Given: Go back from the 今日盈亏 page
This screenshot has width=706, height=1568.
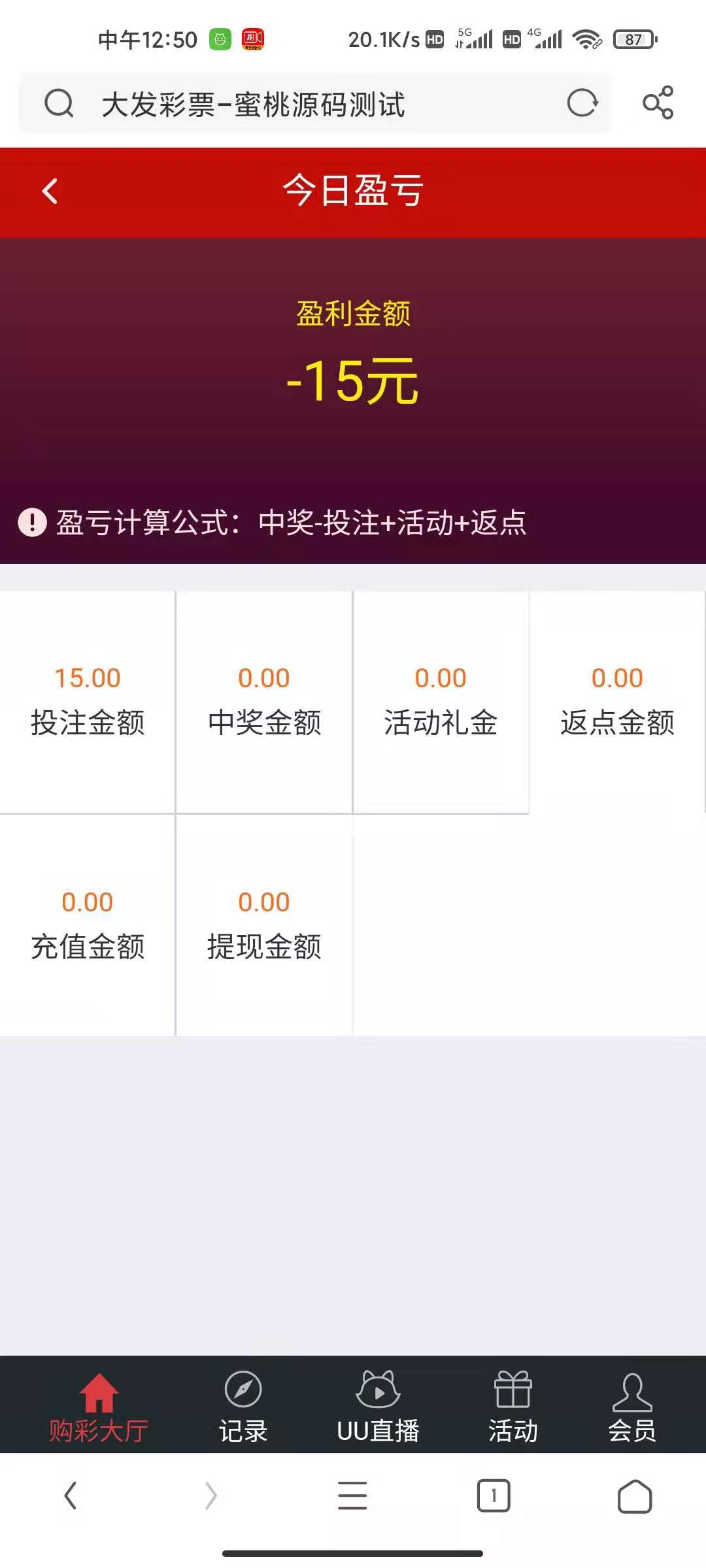Looking at the screenshot, I should 50,191.
